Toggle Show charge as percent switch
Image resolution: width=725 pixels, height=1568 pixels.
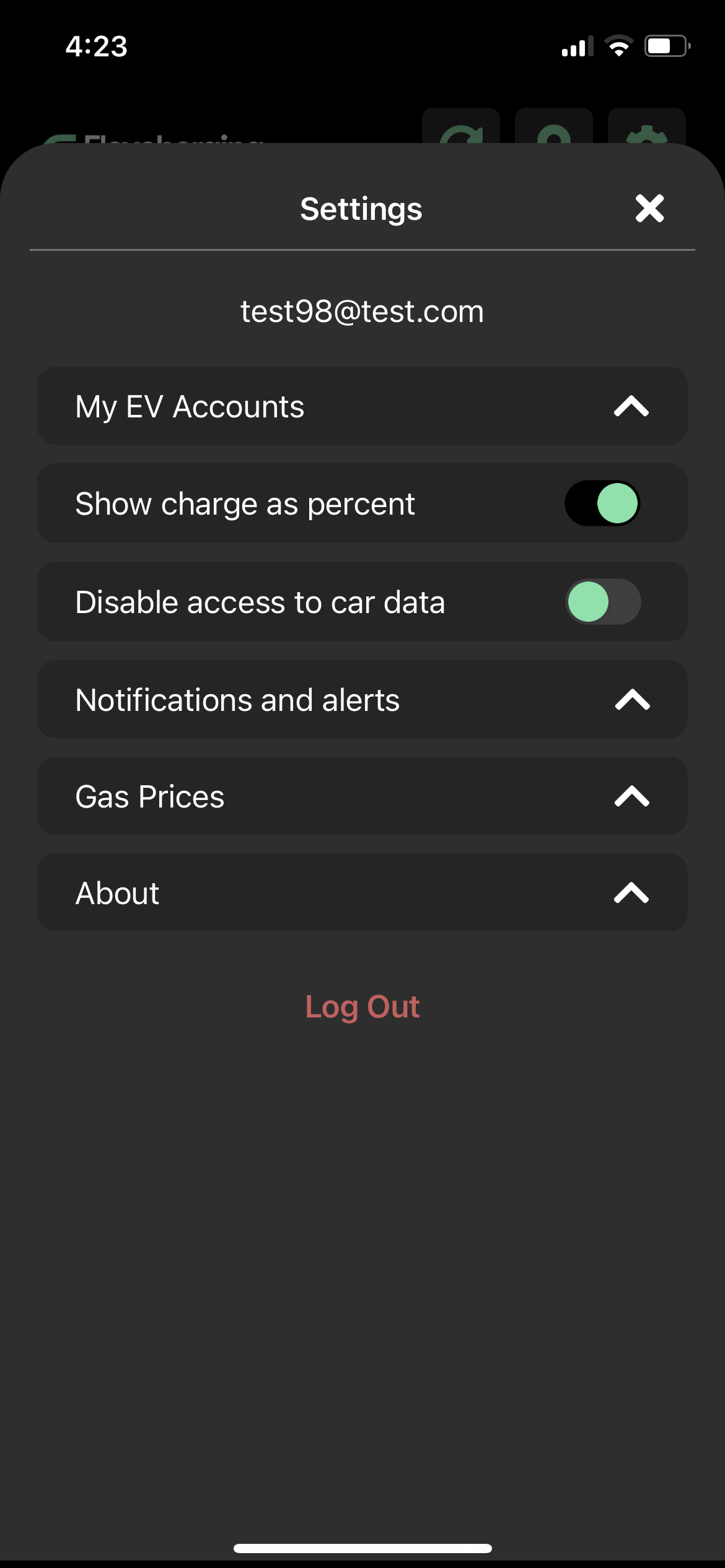(x=602, y=503)
